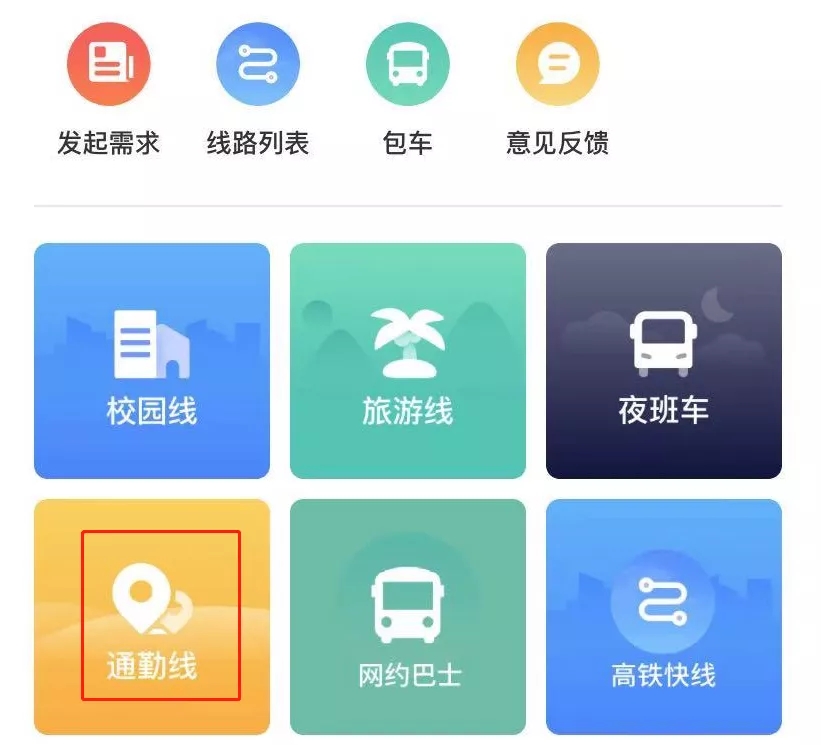
Task: Open the 旅游线 tourist line tile
Action: [x=408, y=361]
